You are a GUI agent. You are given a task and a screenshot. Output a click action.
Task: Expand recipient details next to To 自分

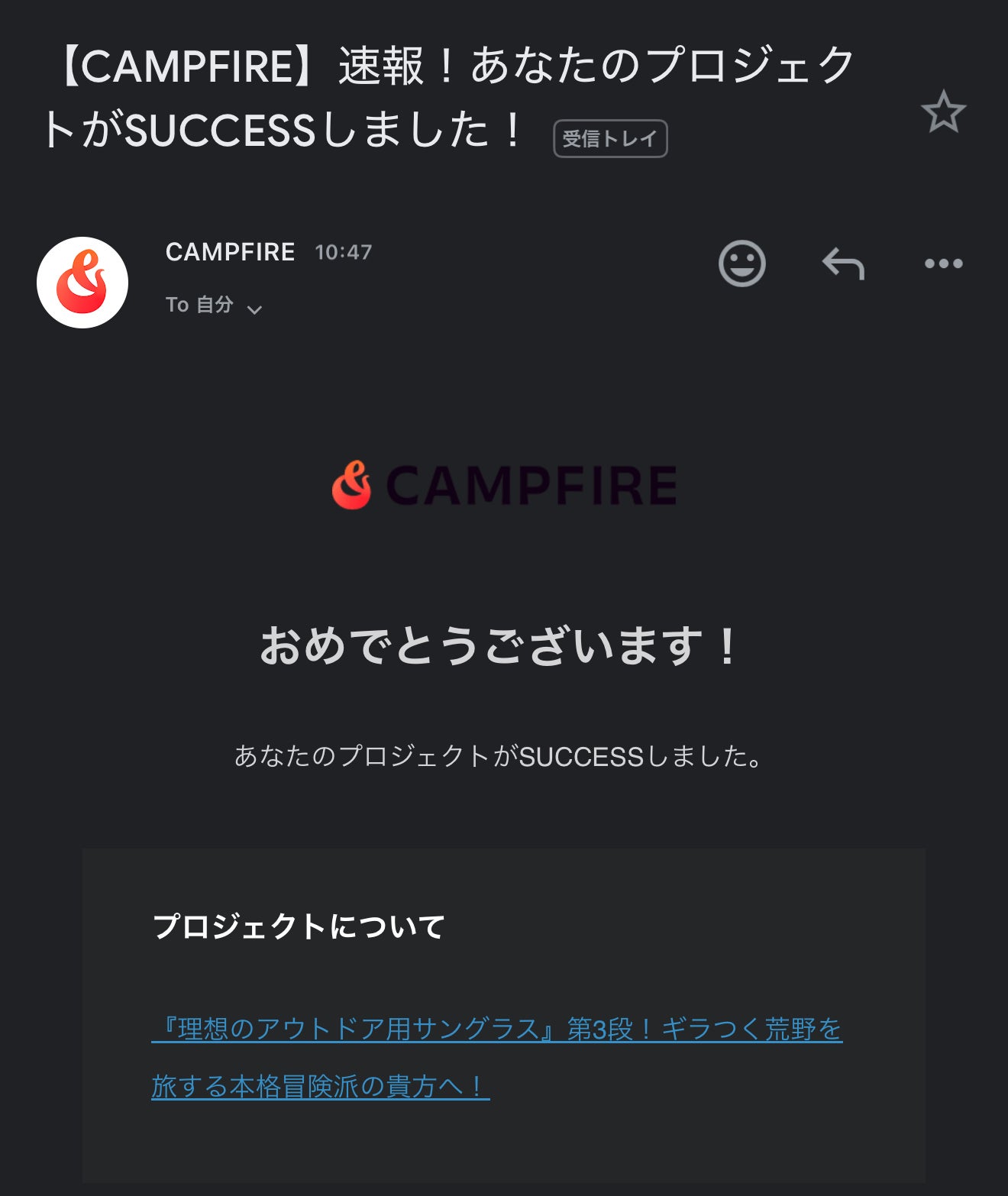pyautogui.click(x=255, y=308)
